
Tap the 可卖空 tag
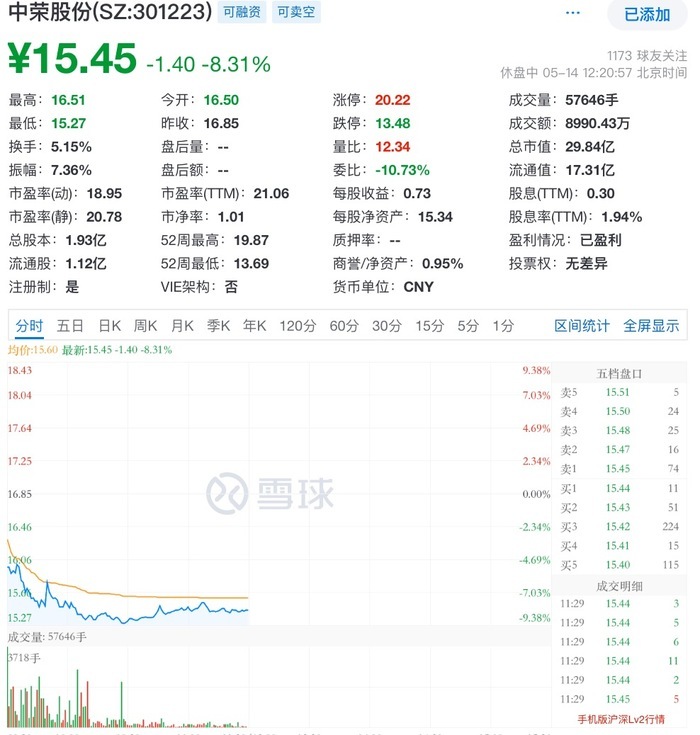coord(299,13)
